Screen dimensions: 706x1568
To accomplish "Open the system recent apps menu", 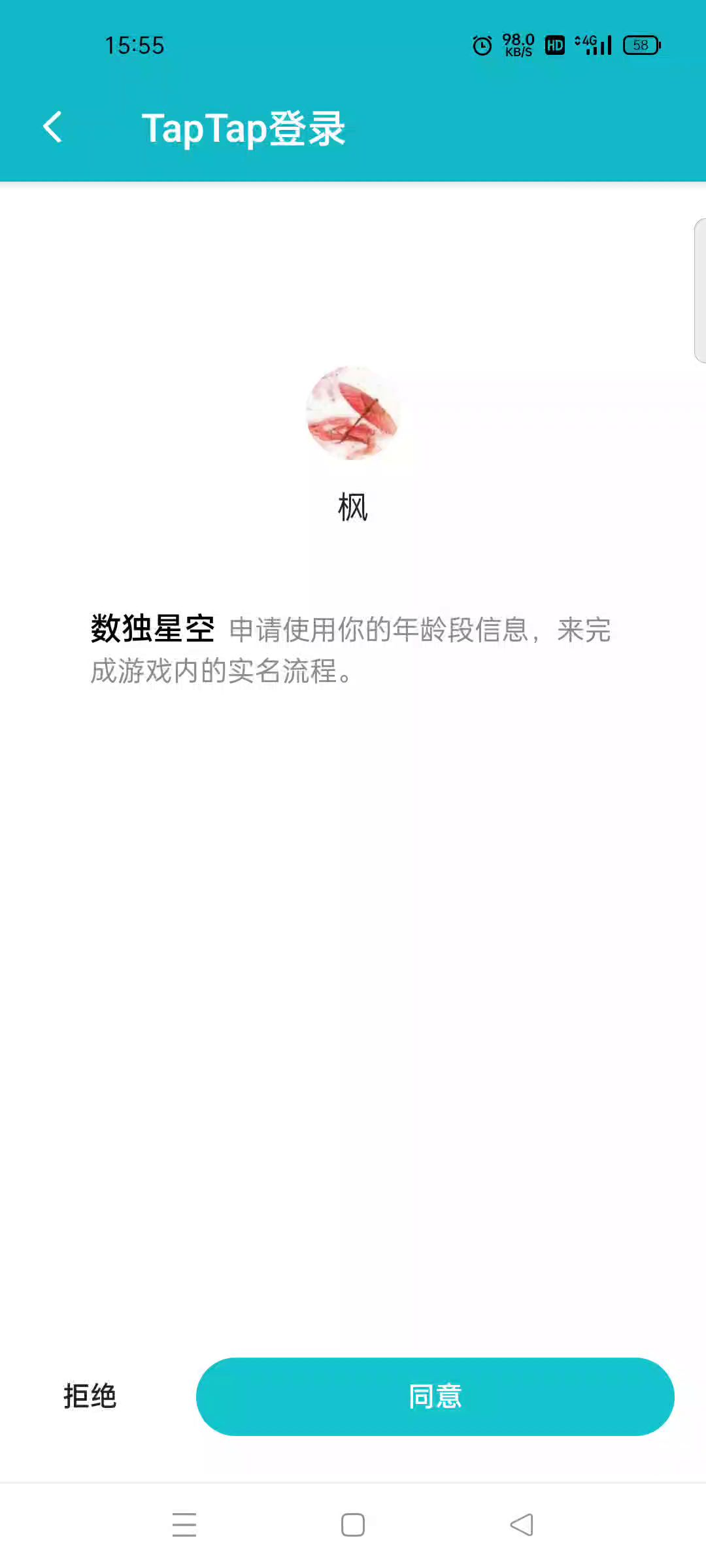I will [184, 1525].
